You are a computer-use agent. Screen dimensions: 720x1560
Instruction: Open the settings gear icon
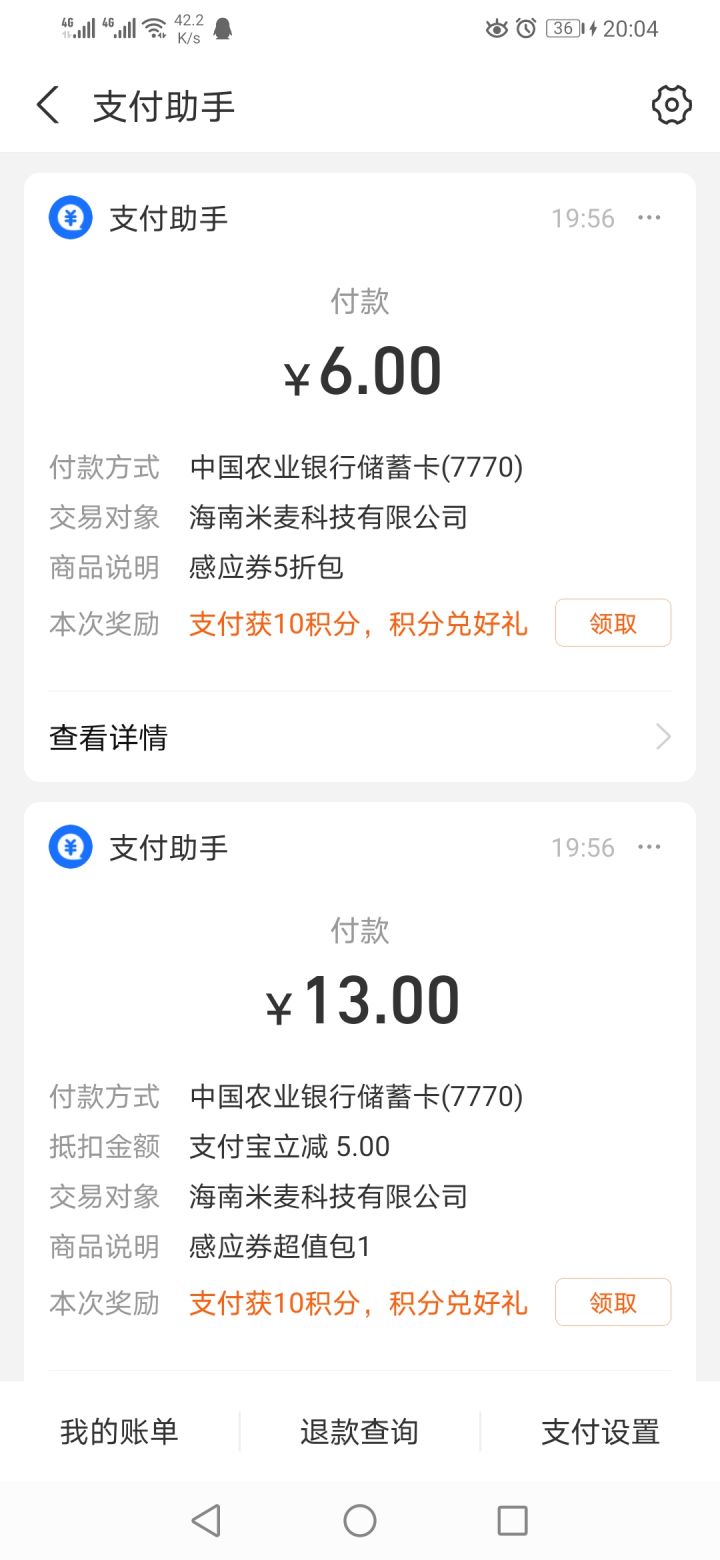671,105
